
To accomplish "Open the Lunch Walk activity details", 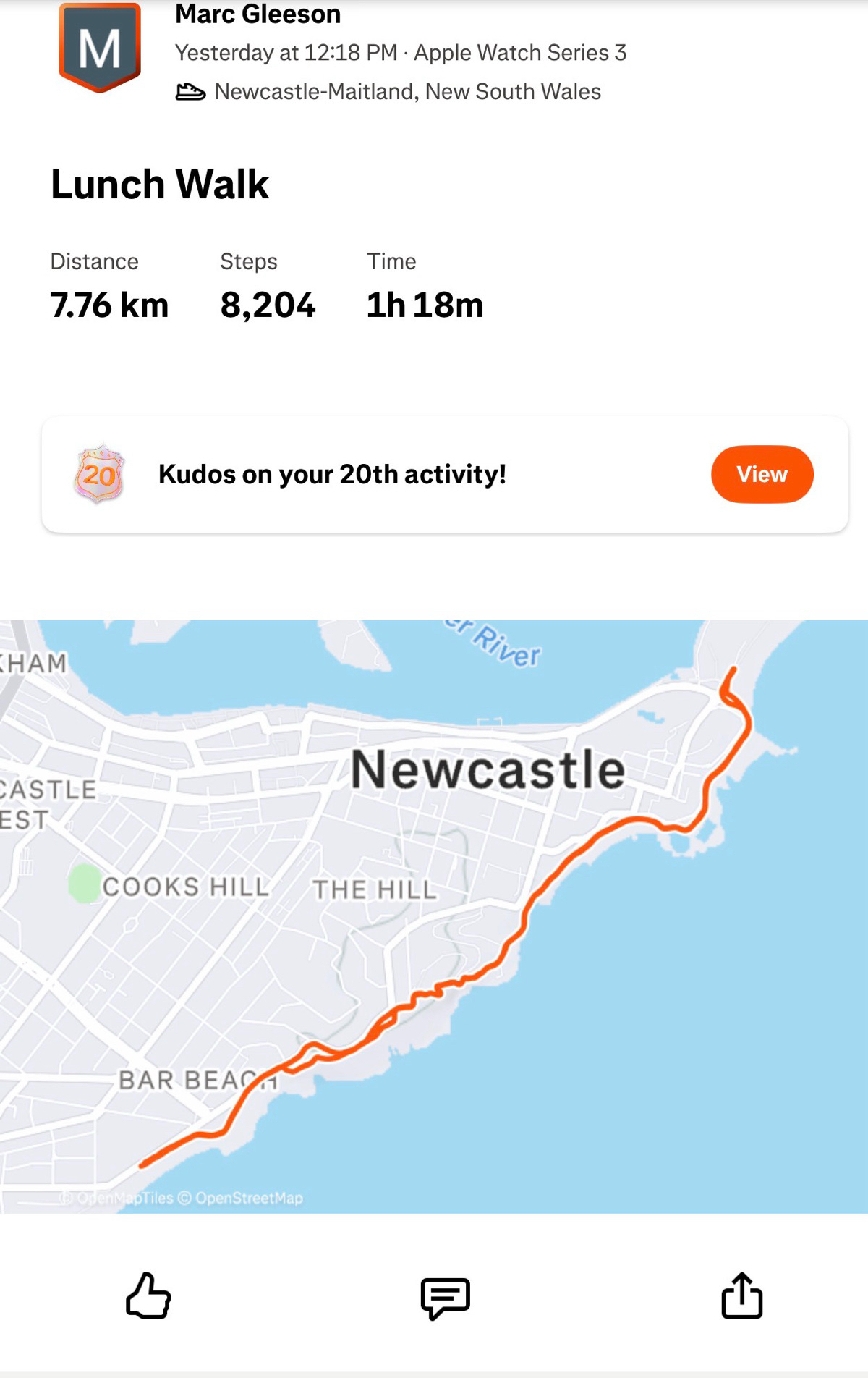I will point(160,185).
